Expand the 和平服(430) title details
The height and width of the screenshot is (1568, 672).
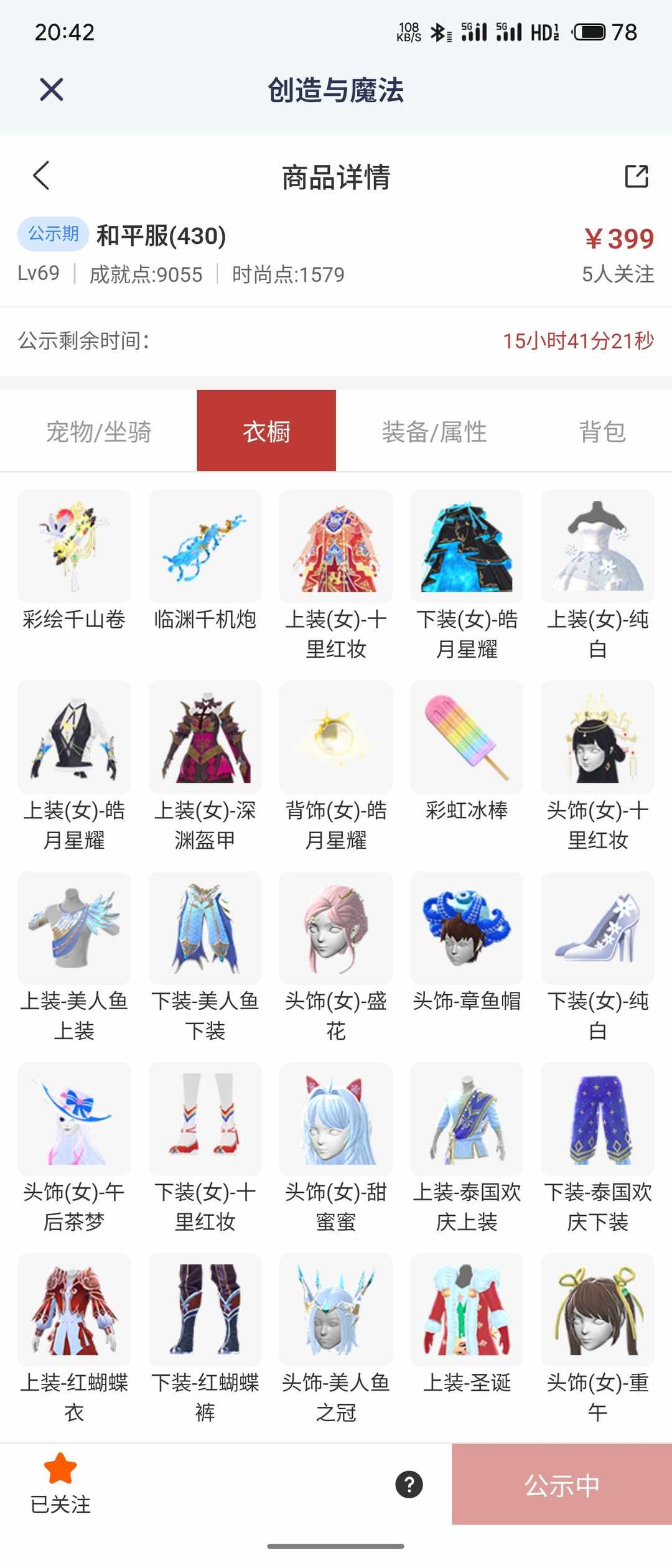click(x=161, y=236)
